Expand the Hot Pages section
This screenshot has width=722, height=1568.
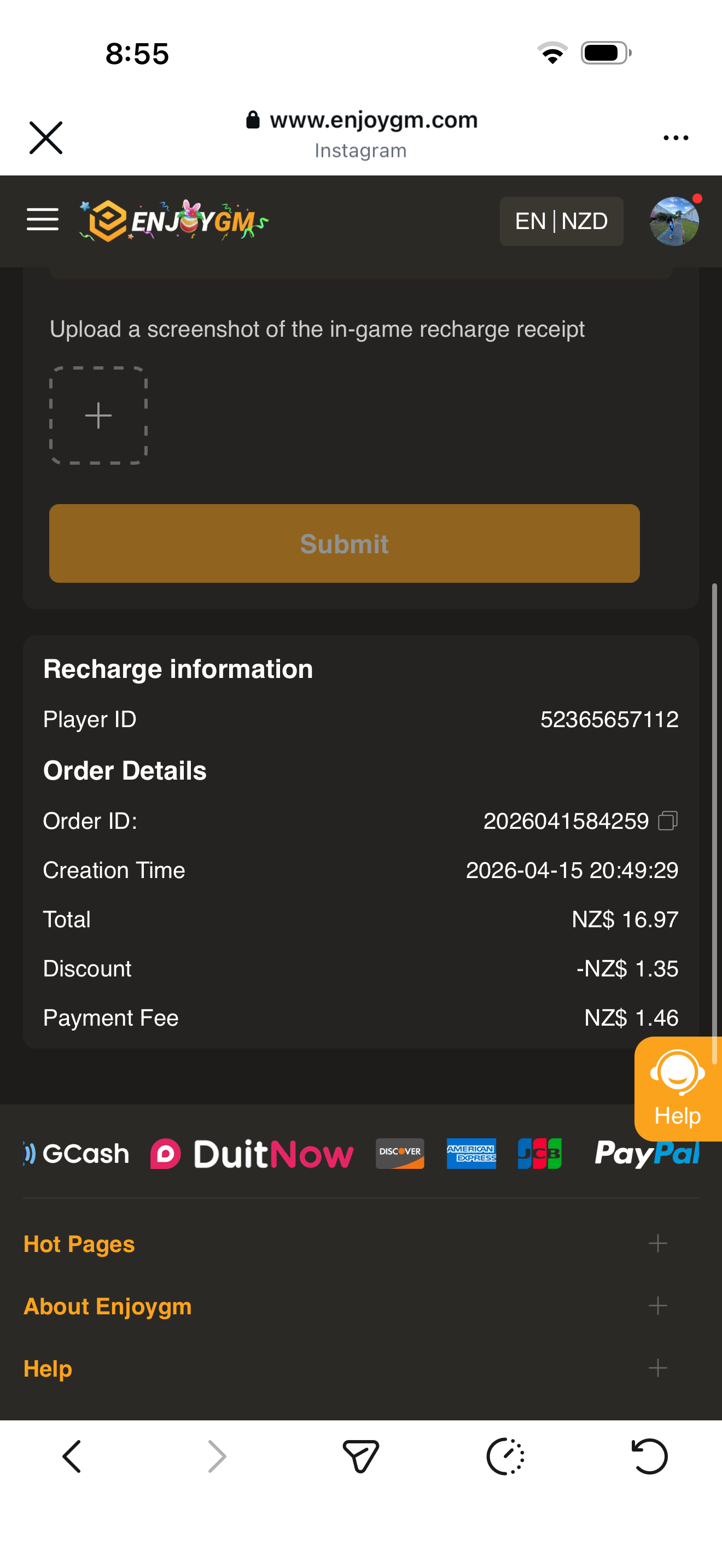pyautogui.click(x=657, y=1244)
